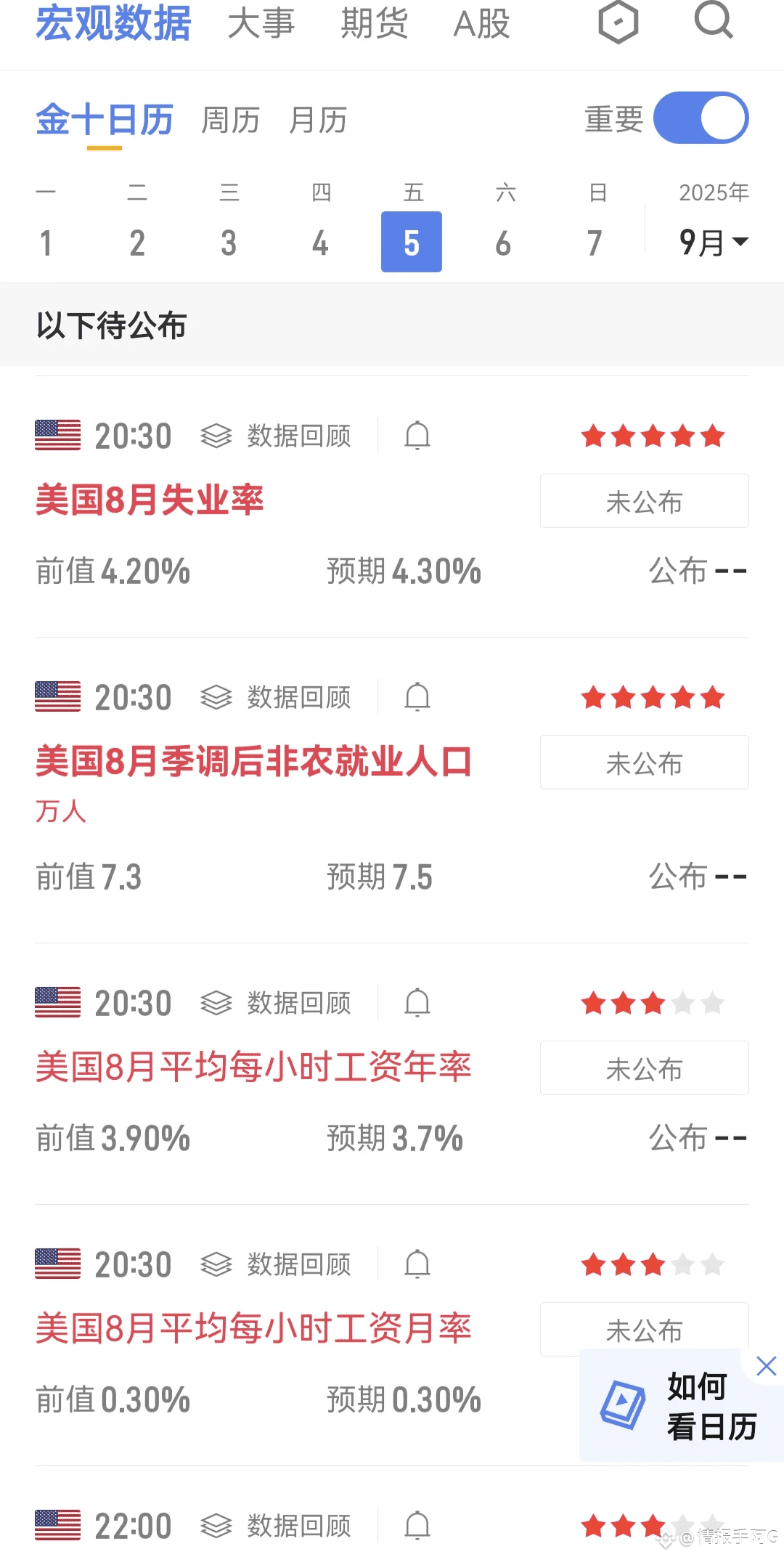Switch to 周历 weekly calendar

(x=230, y=120)
